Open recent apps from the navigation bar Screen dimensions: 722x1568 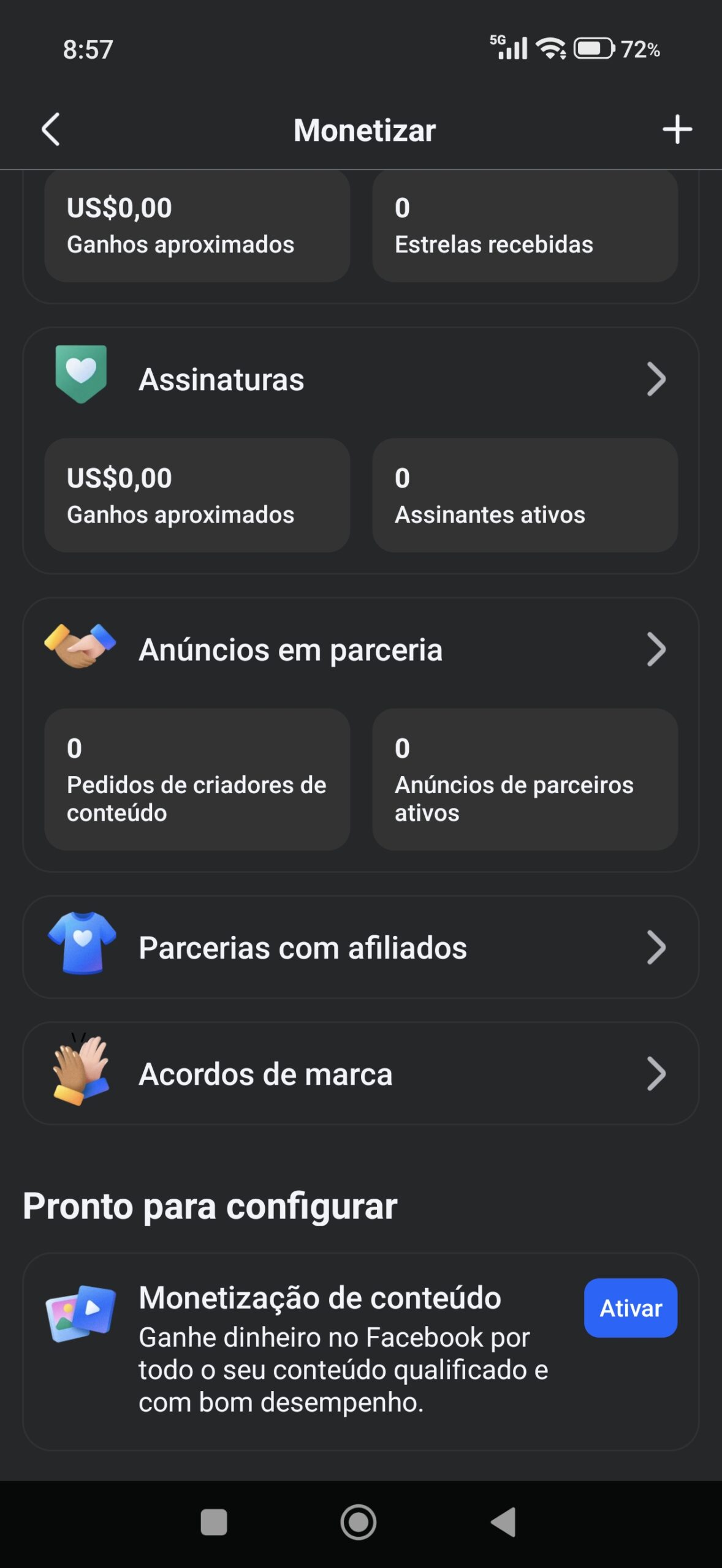[x=214, y=1522]
